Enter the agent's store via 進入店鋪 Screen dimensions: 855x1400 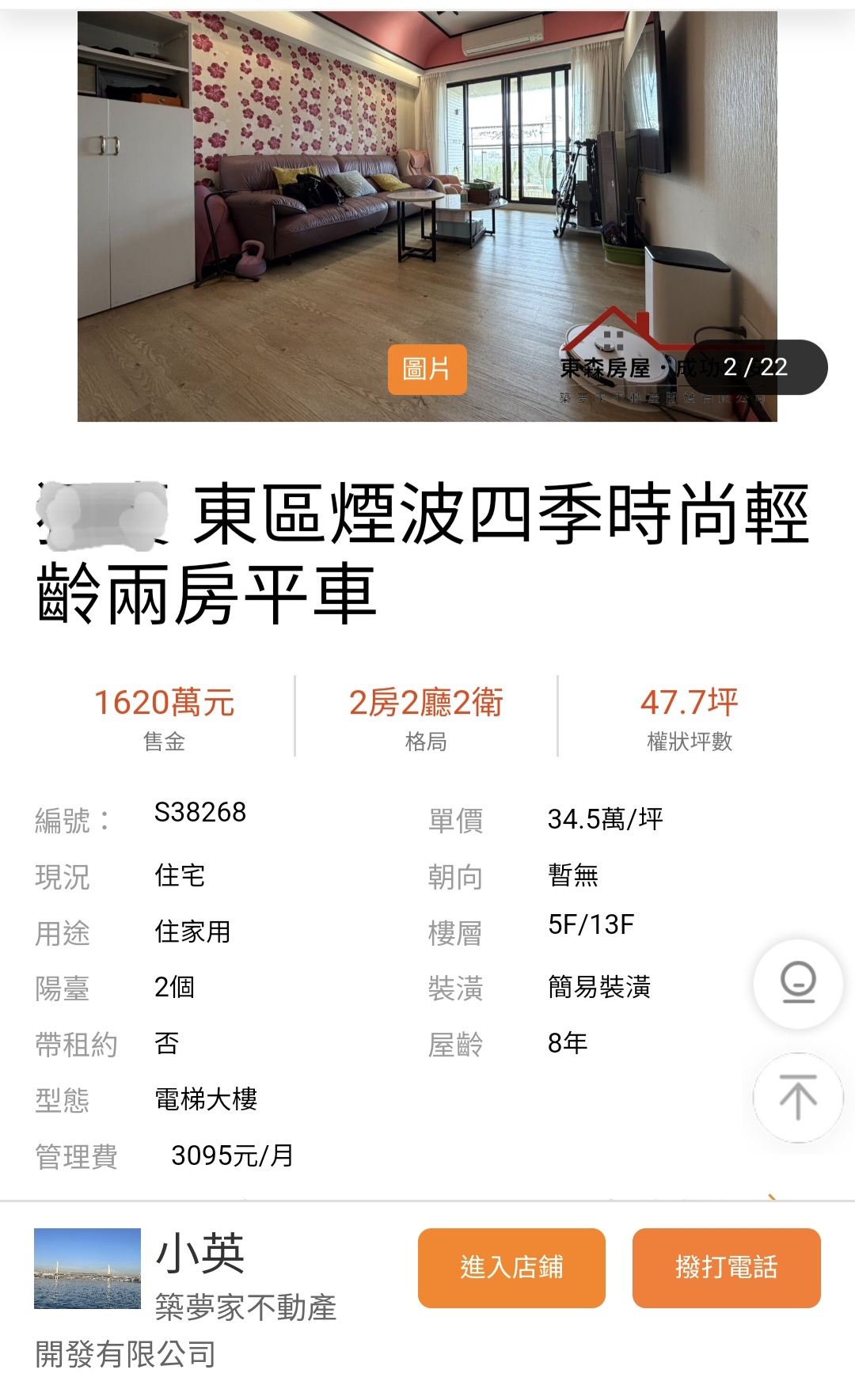point(511,1268)
